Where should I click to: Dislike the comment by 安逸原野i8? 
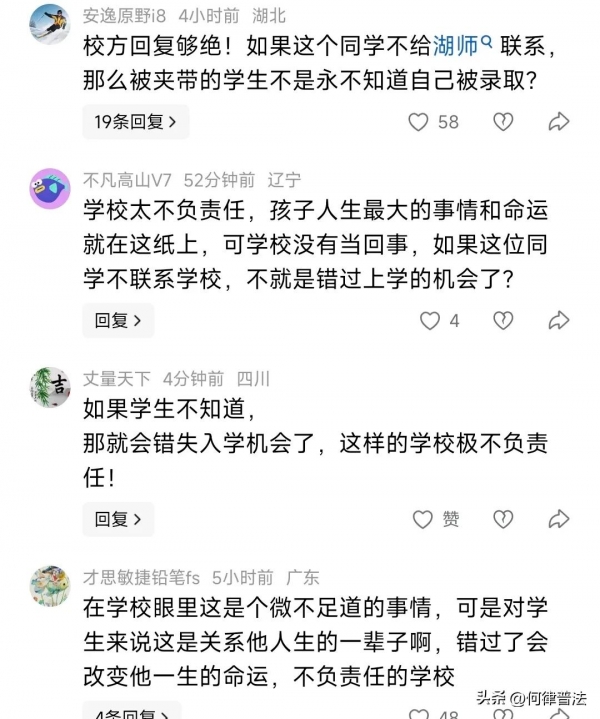pos(503,122)
